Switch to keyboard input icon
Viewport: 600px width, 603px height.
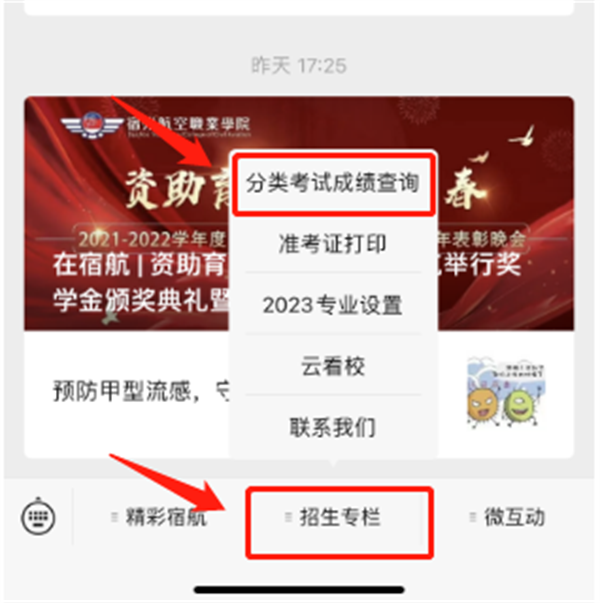(x=39, y=517)
